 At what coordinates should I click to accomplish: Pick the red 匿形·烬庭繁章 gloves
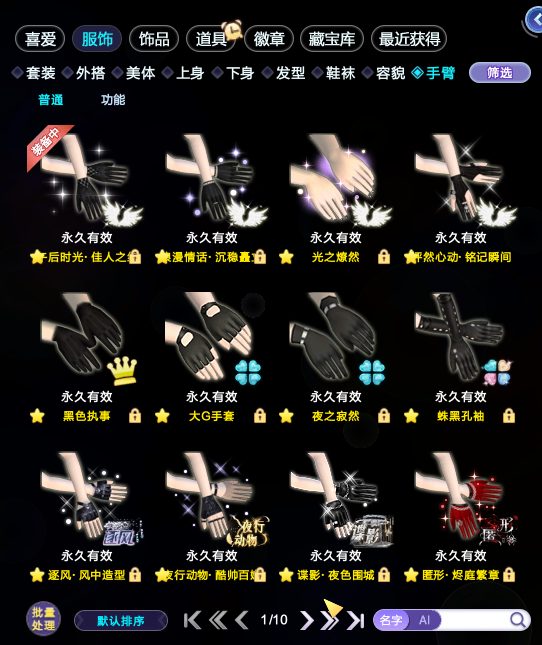[x=461, y=516]
